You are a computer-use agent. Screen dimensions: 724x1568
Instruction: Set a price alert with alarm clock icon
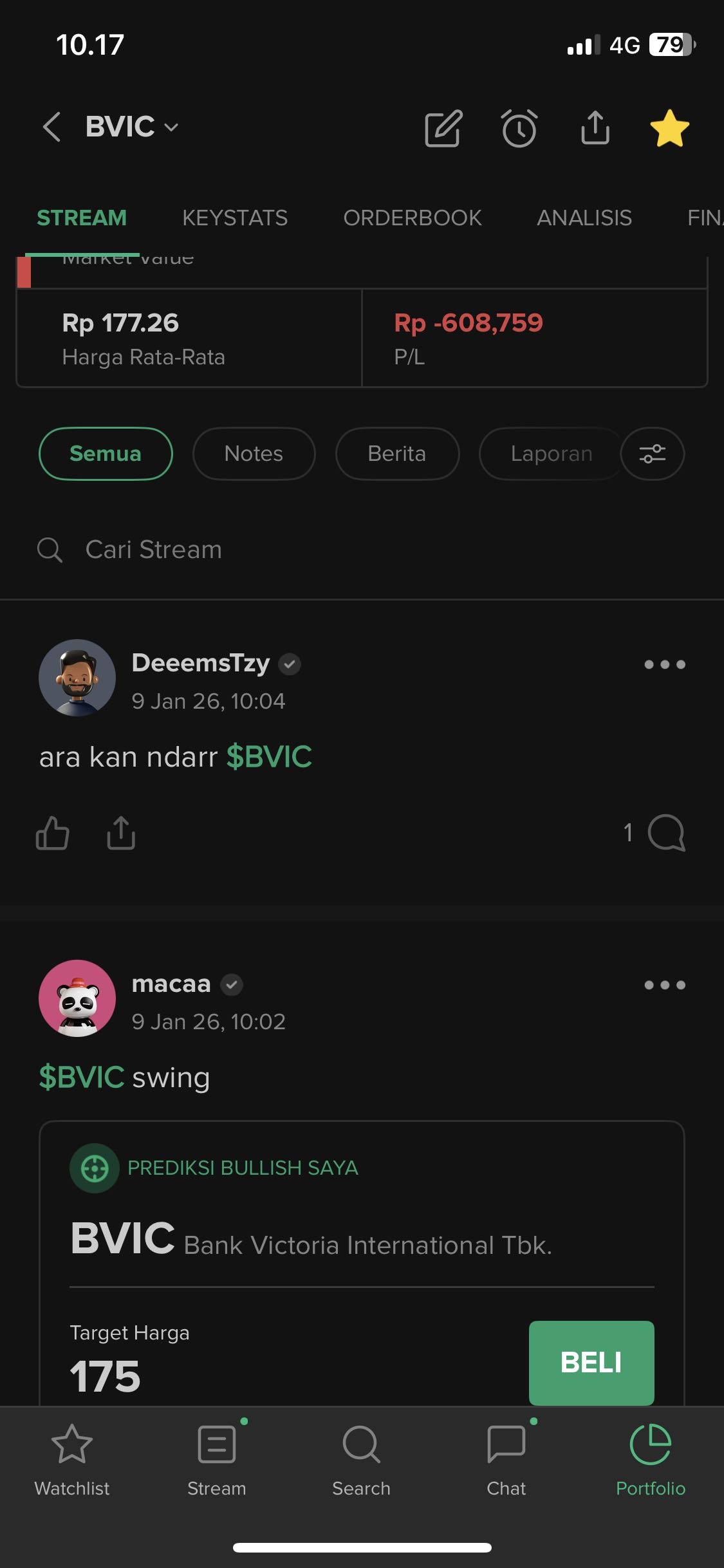click(x=519, y=128)
